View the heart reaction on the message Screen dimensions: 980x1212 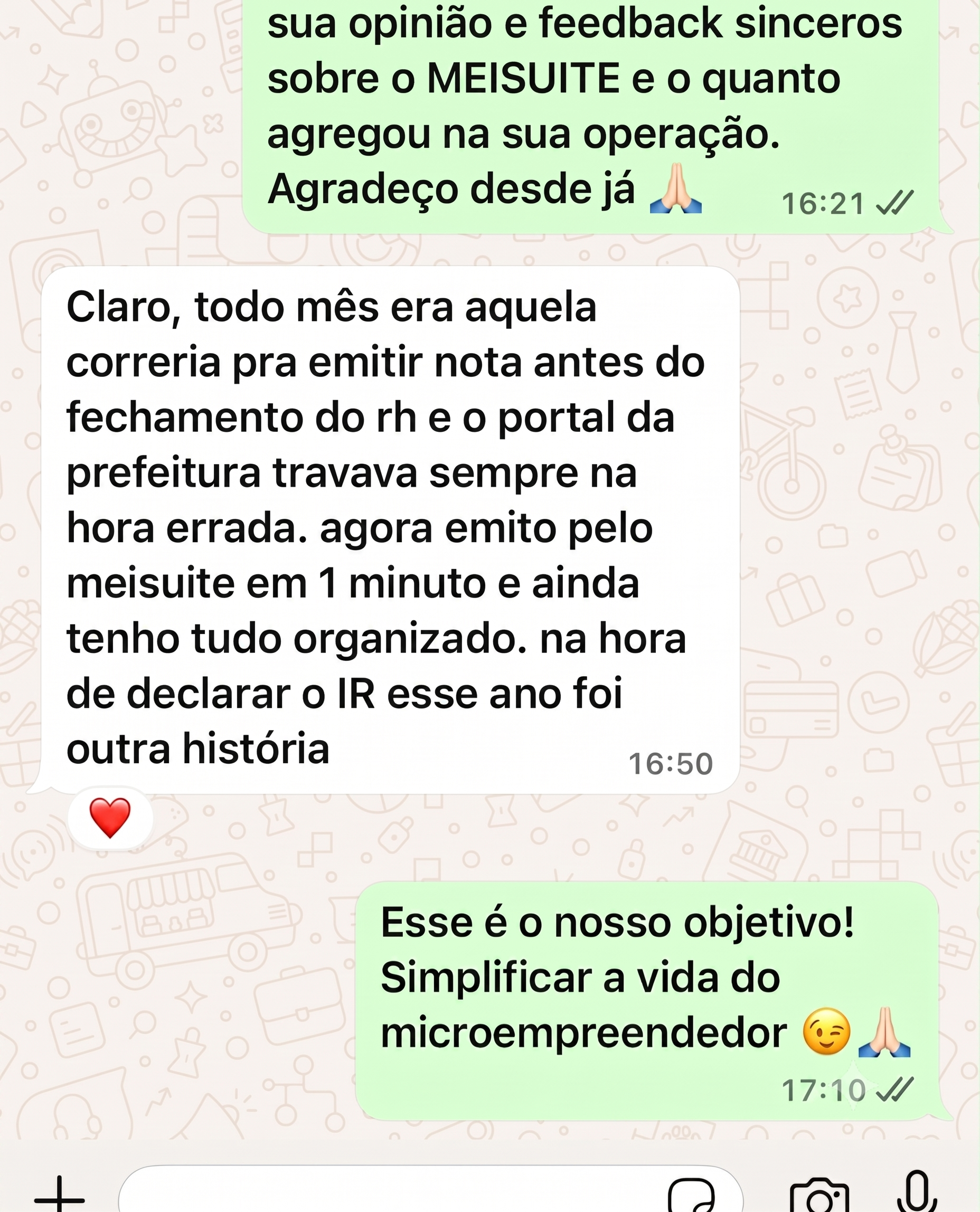[110, 818]
